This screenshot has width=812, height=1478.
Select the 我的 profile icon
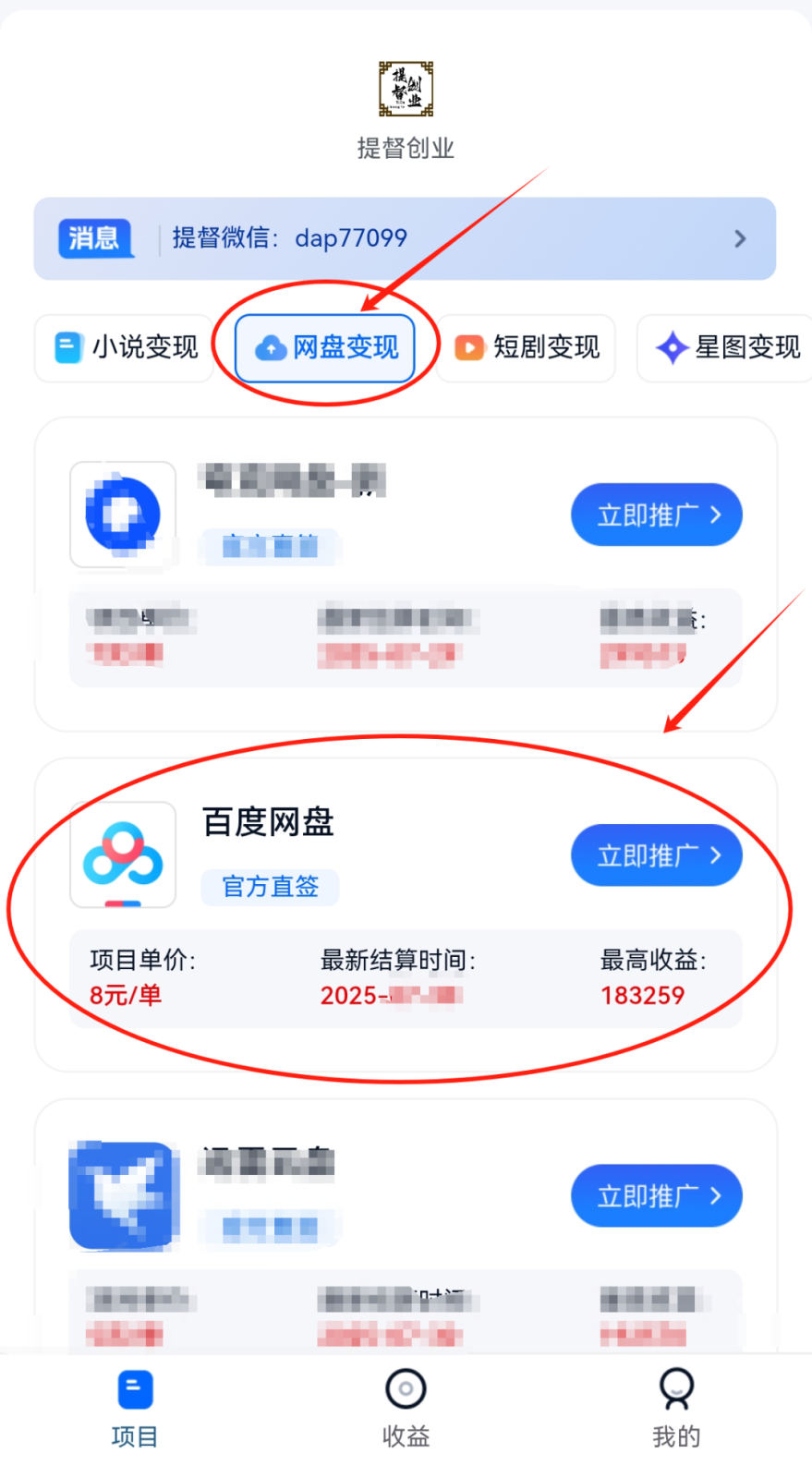click(676, 1388)
